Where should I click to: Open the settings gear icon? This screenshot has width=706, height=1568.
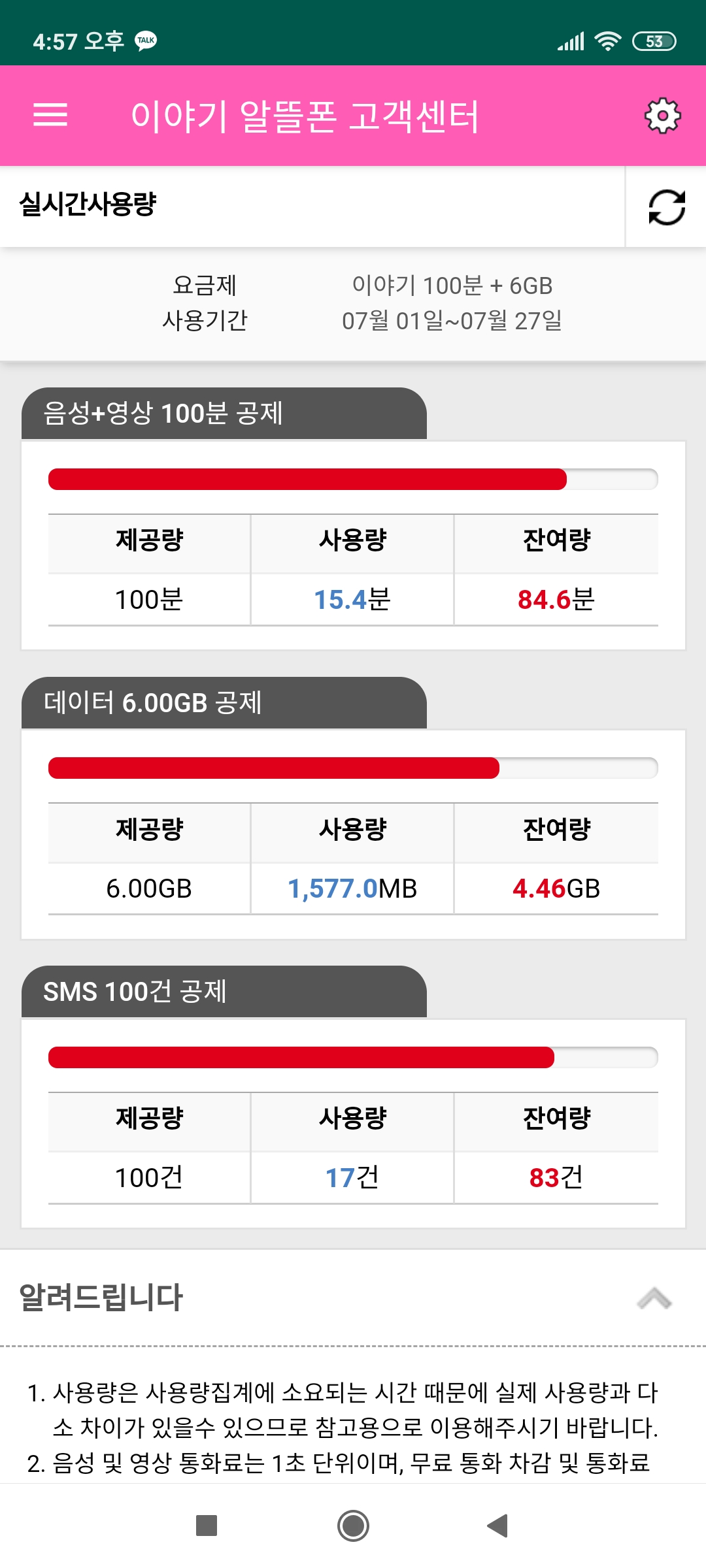point(662,116)
